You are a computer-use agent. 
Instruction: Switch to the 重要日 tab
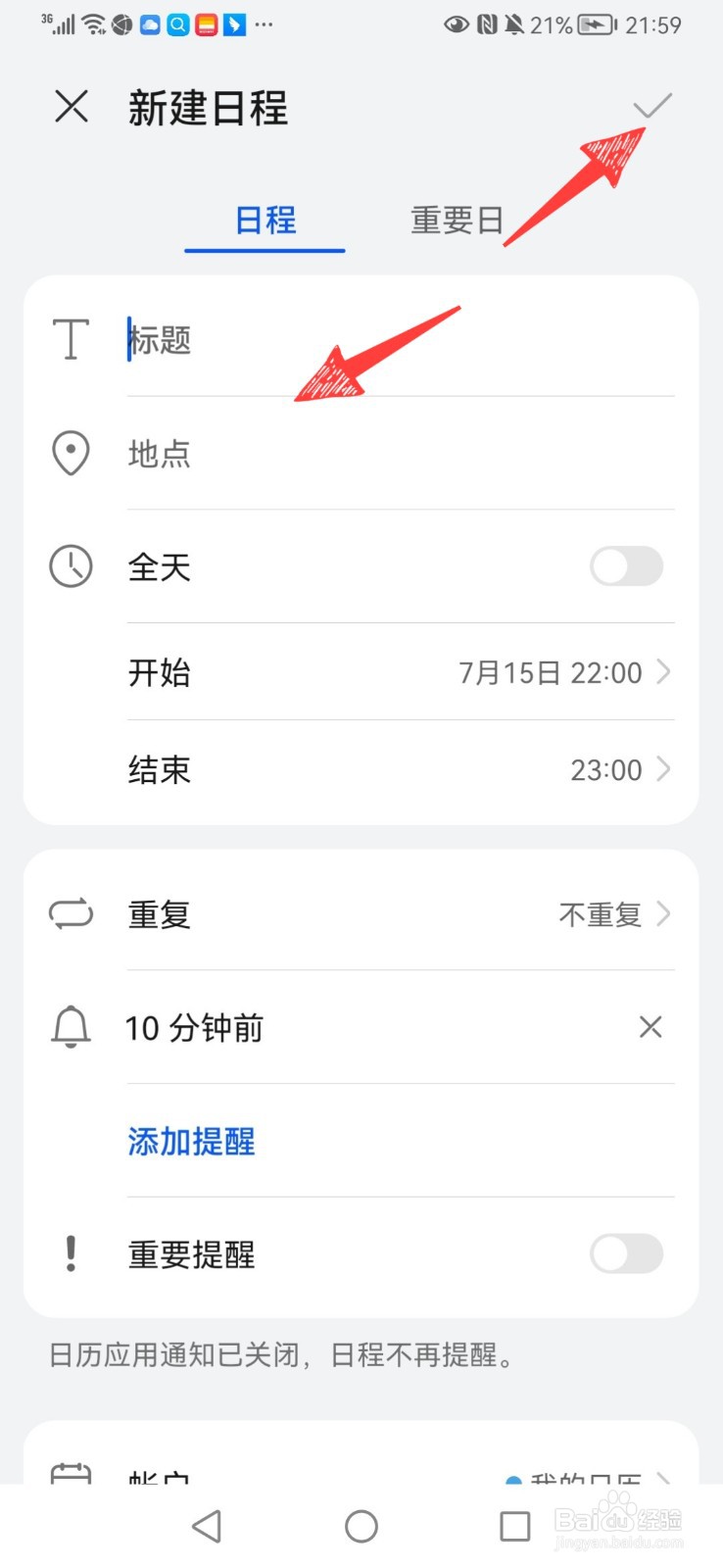point(457,220)
